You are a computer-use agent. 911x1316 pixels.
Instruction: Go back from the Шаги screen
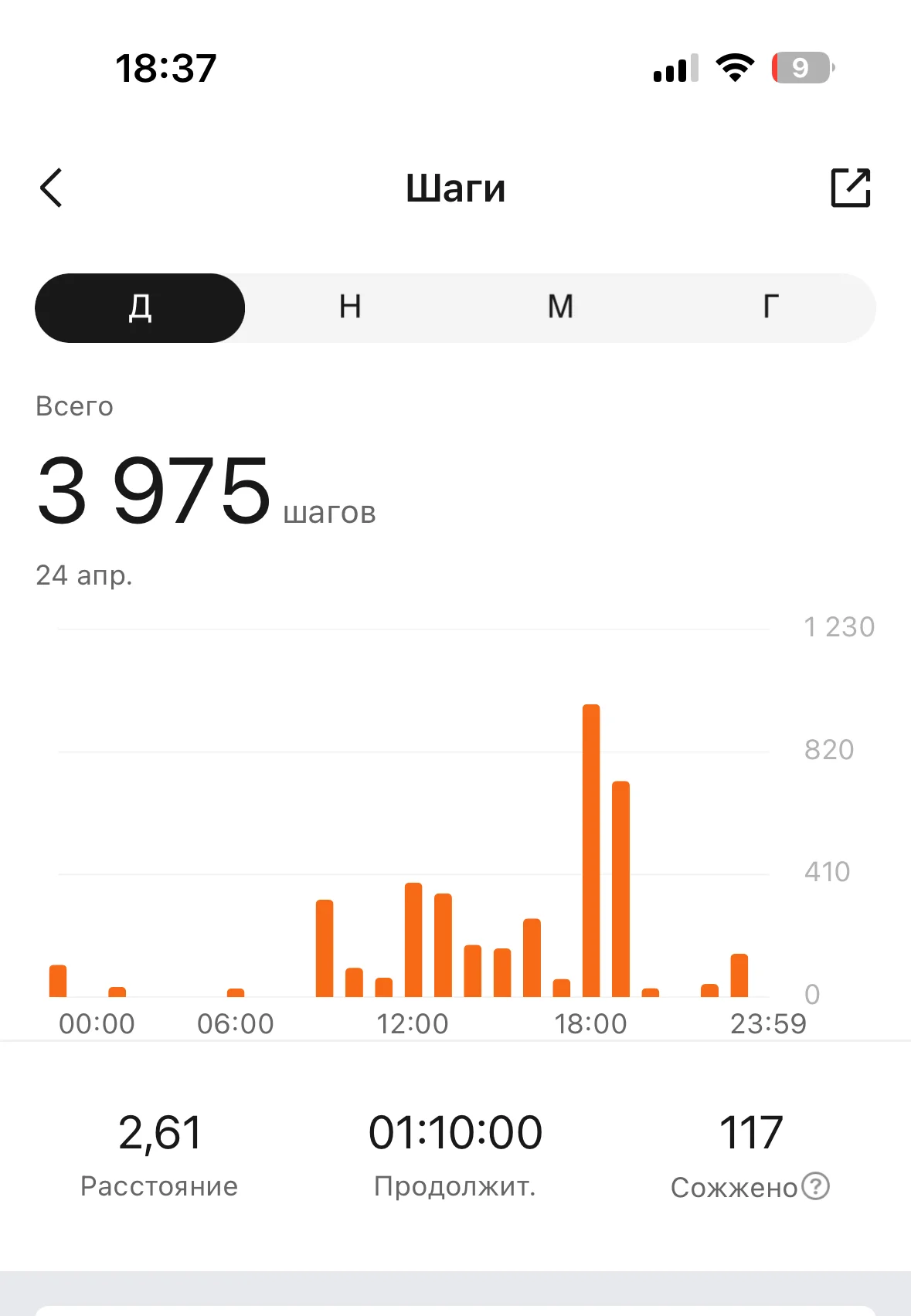pos(52,188)
